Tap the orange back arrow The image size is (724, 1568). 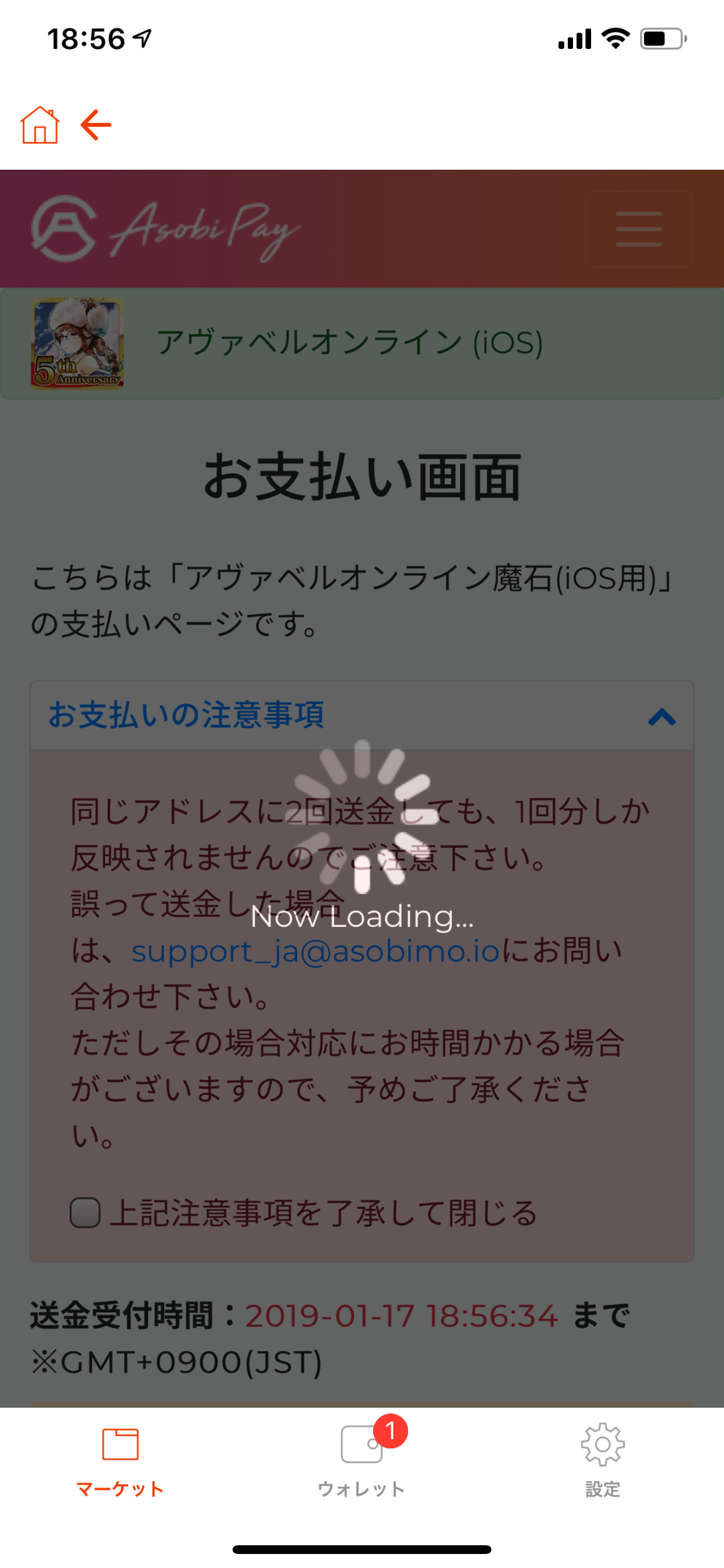(96, 125)
